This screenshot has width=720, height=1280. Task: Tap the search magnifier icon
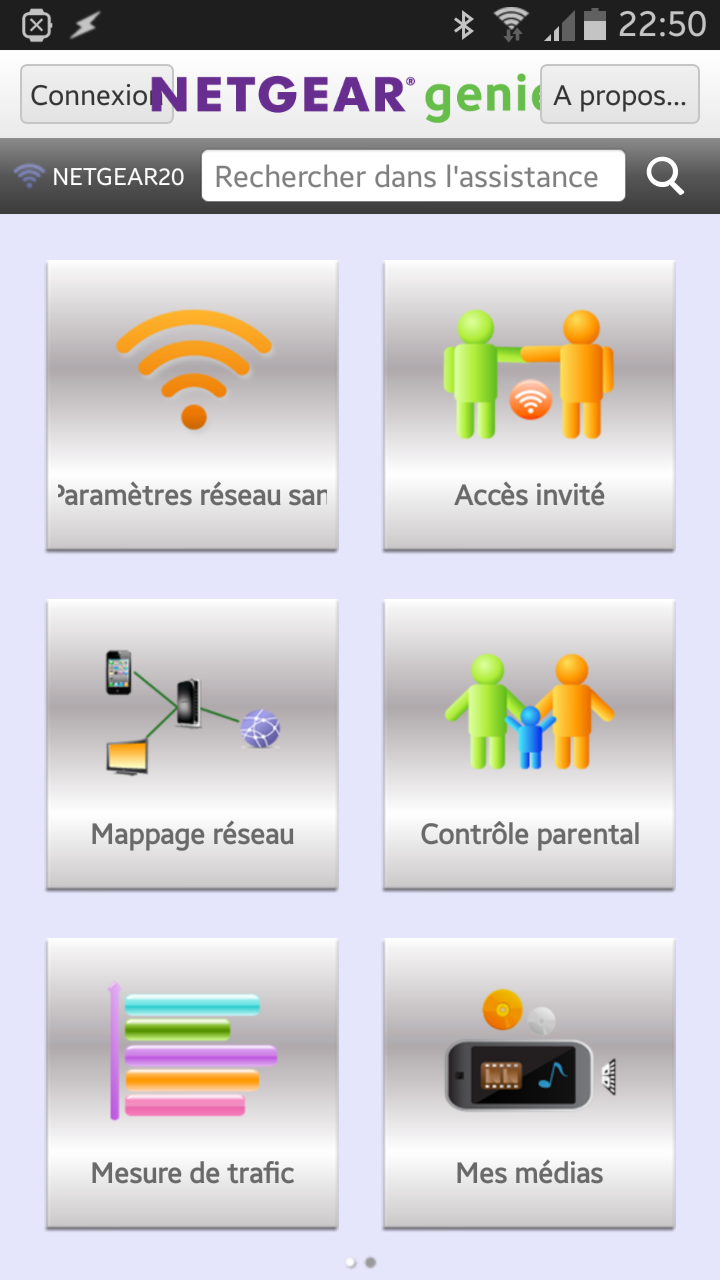click(x=665, y=177)
